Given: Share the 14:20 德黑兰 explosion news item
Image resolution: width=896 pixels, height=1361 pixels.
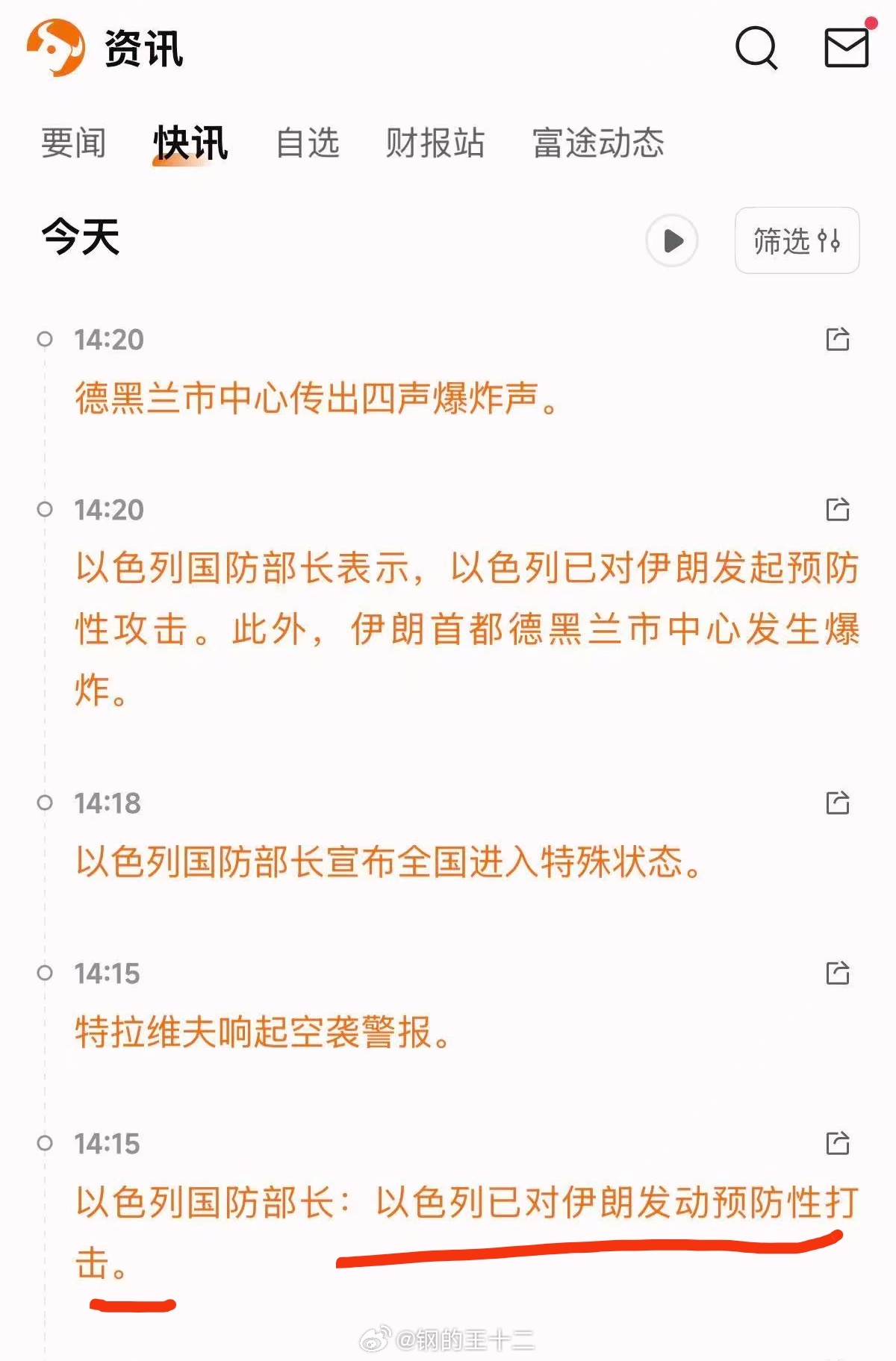Looking at the screenshot, I should point(838,340).
